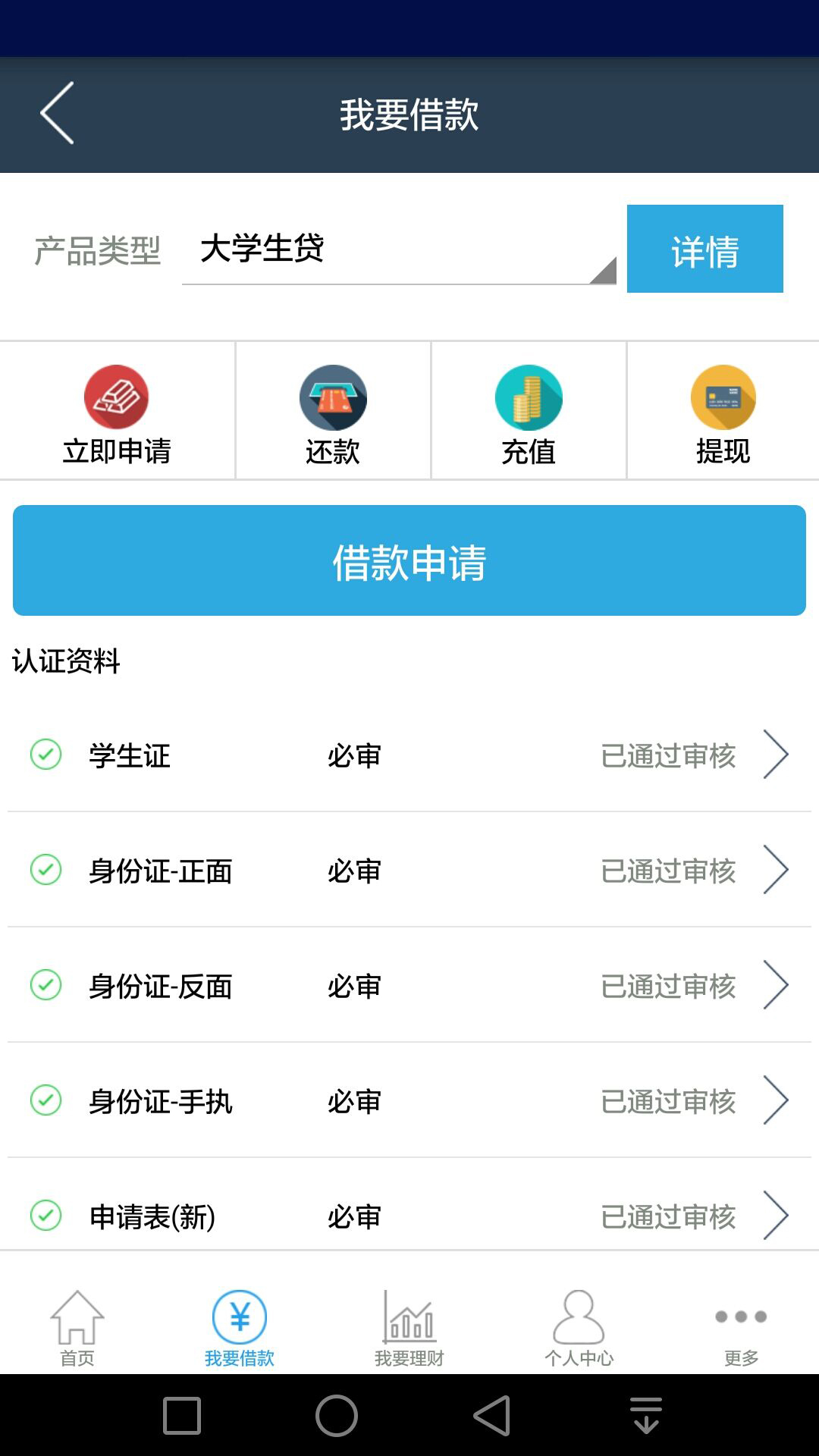Open the 身份证-反面 row

409,986
